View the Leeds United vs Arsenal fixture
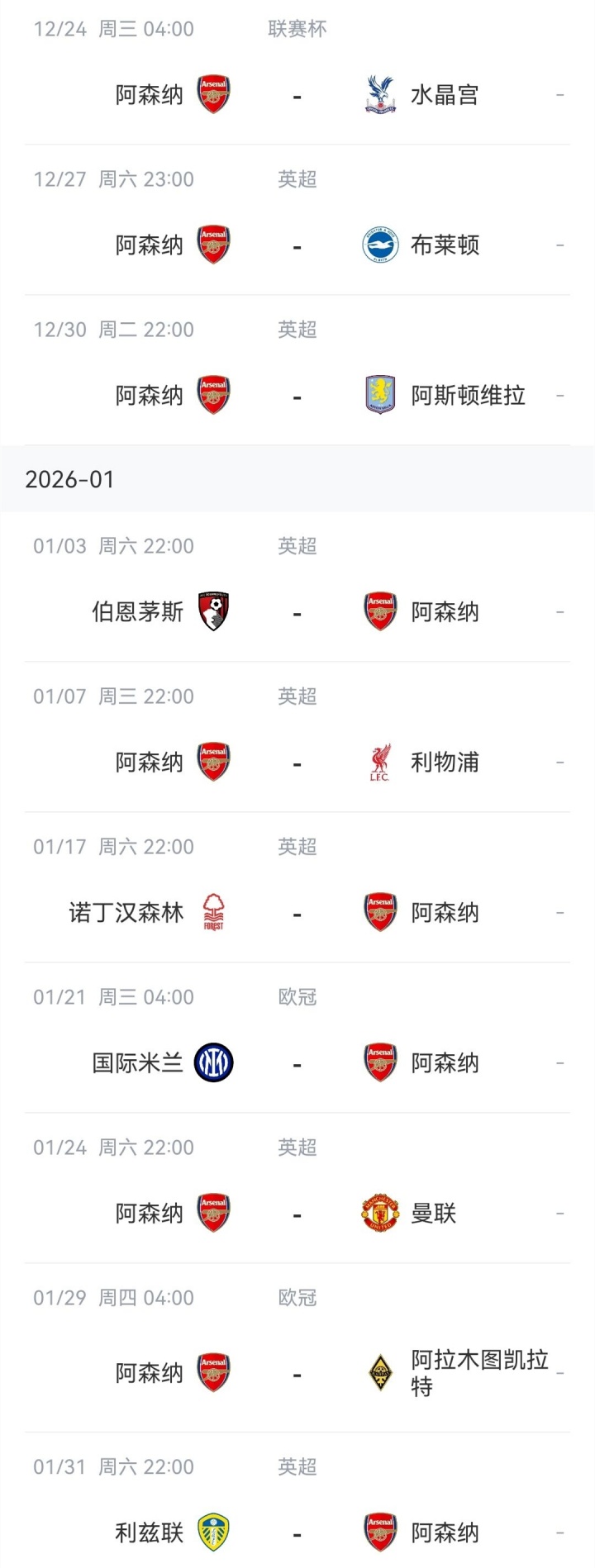595x1568 pixels. click(x=297, y=1532)
